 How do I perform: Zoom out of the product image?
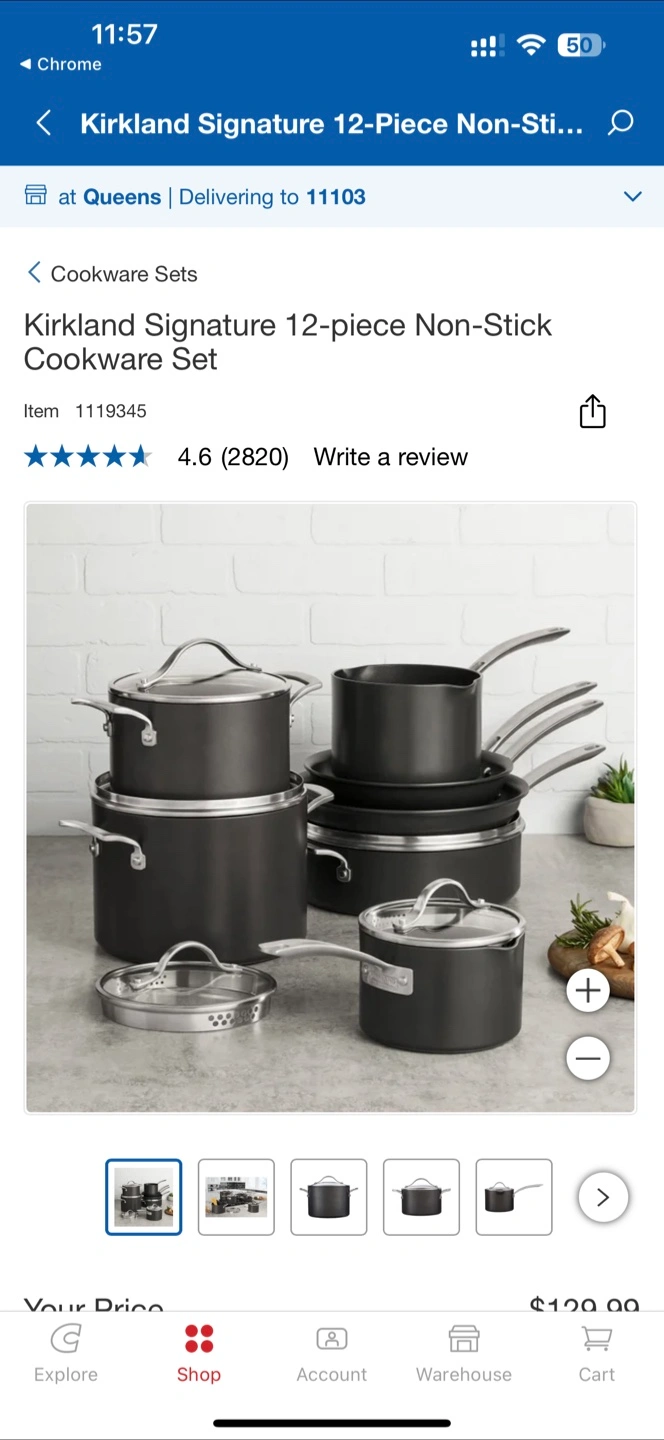coord(588,1058)
